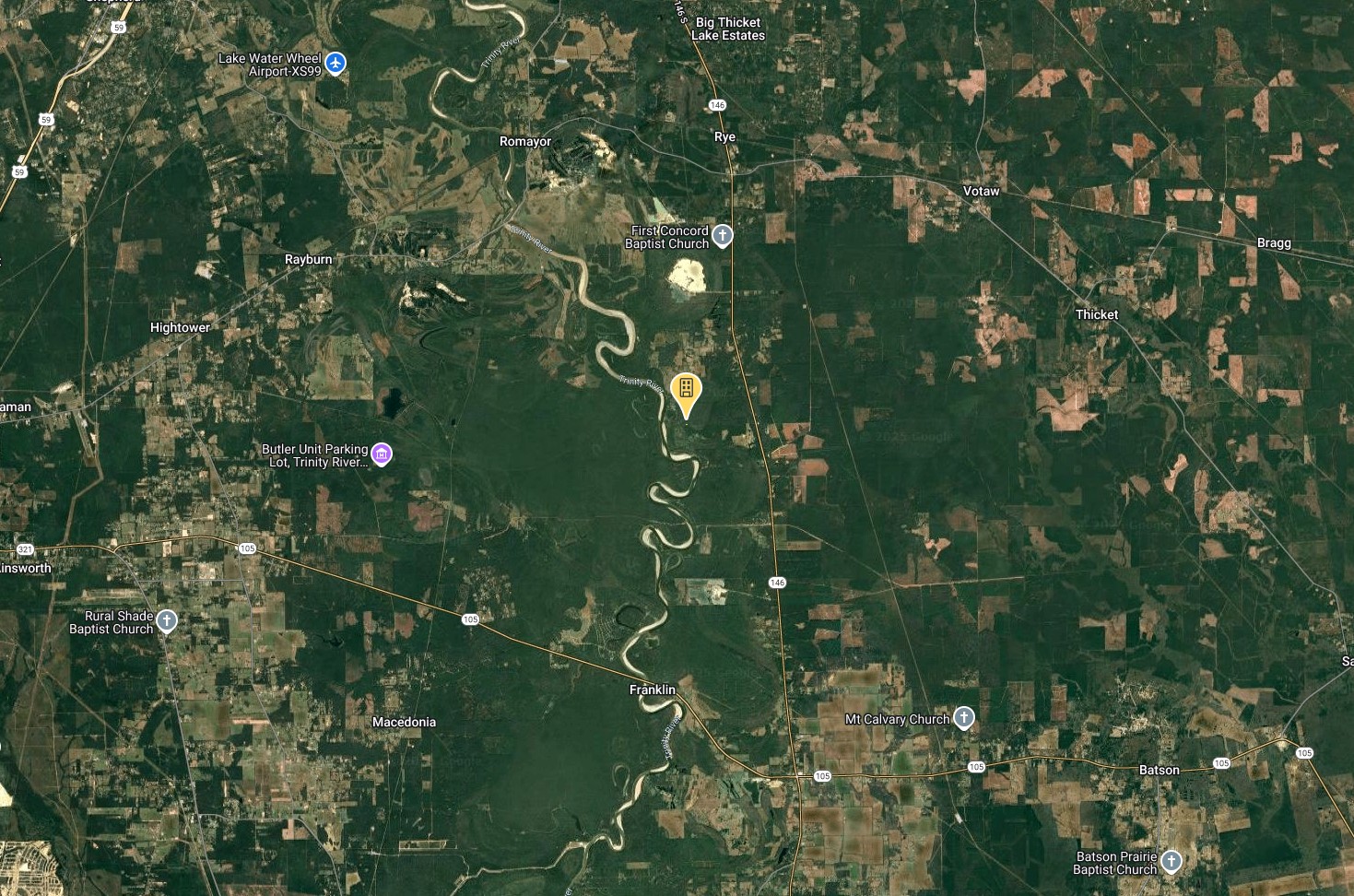Tap the yellow building pin by Trinity River
Screen dimensions: 1354x896
pyautogui.click(x=686, y=391)
